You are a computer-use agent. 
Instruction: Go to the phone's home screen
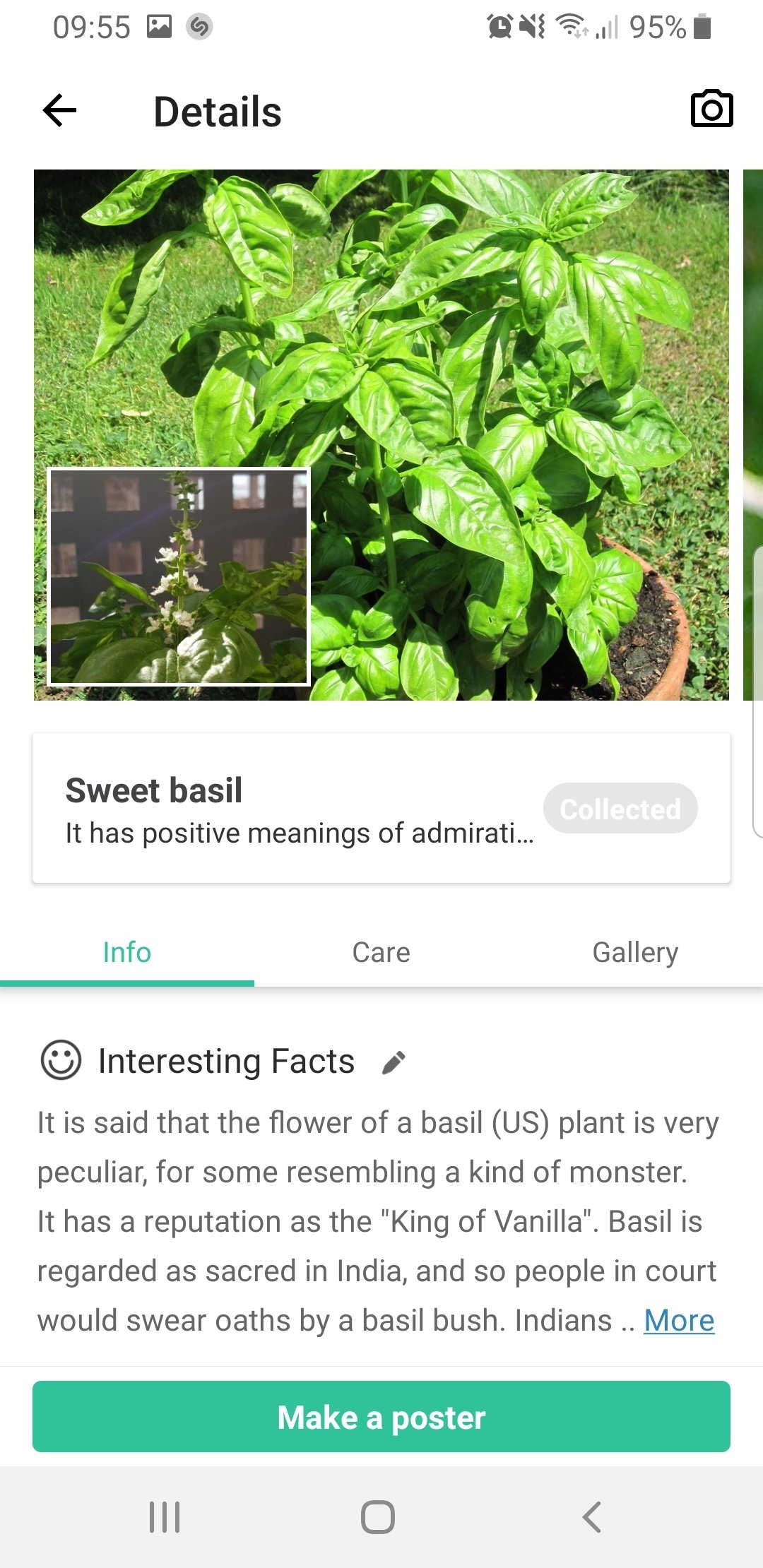[x=378, y=1516]
